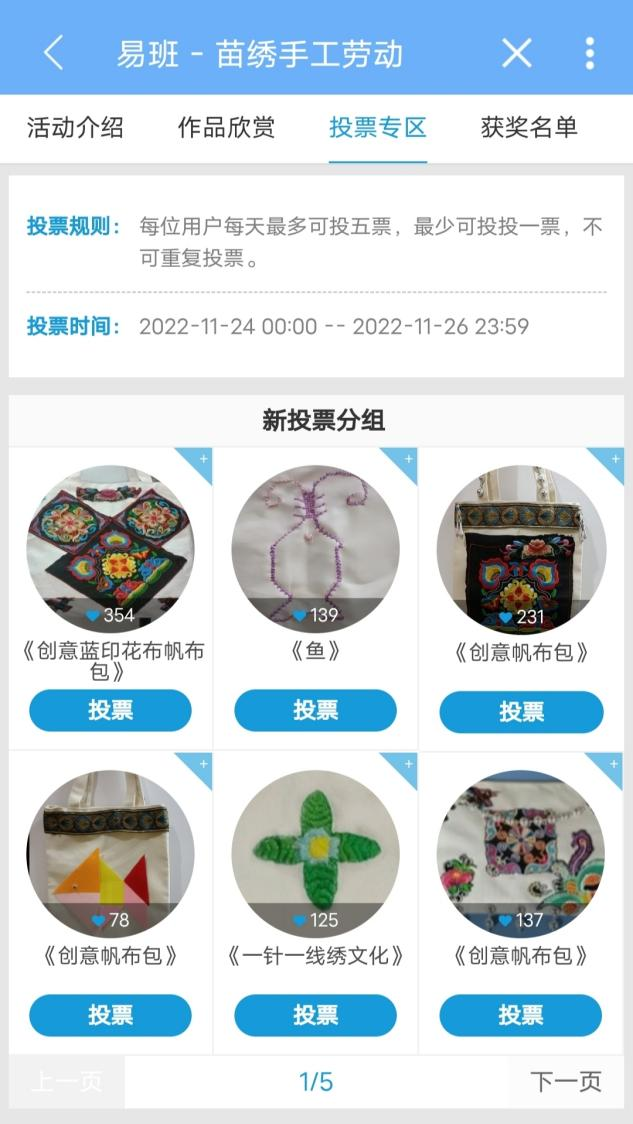Vote for 《一针一线绣文化》
This screenshot has height=1124, width=633.
coord(315,1015)
